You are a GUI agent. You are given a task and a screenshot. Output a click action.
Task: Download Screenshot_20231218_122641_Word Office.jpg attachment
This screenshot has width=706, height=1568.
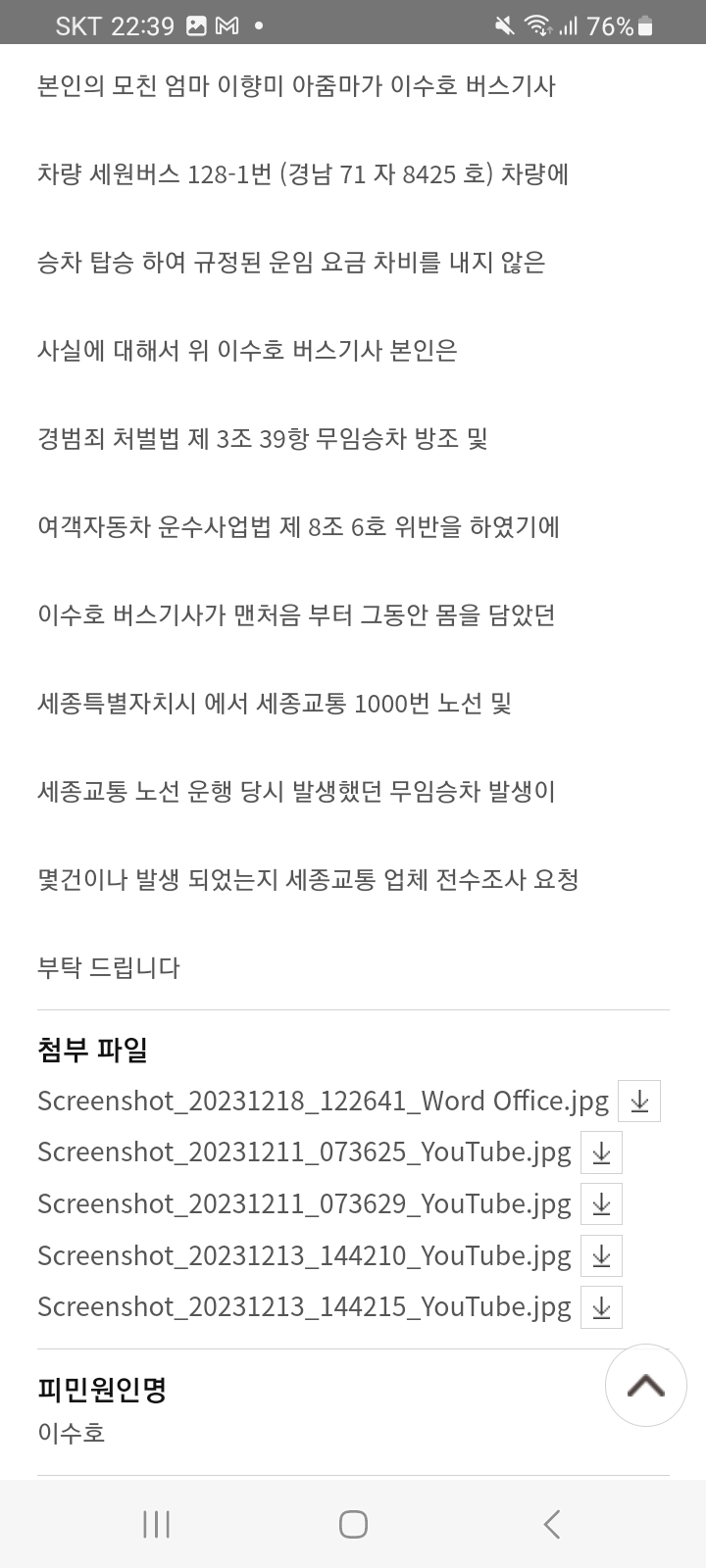click(x=639, y=1101)
